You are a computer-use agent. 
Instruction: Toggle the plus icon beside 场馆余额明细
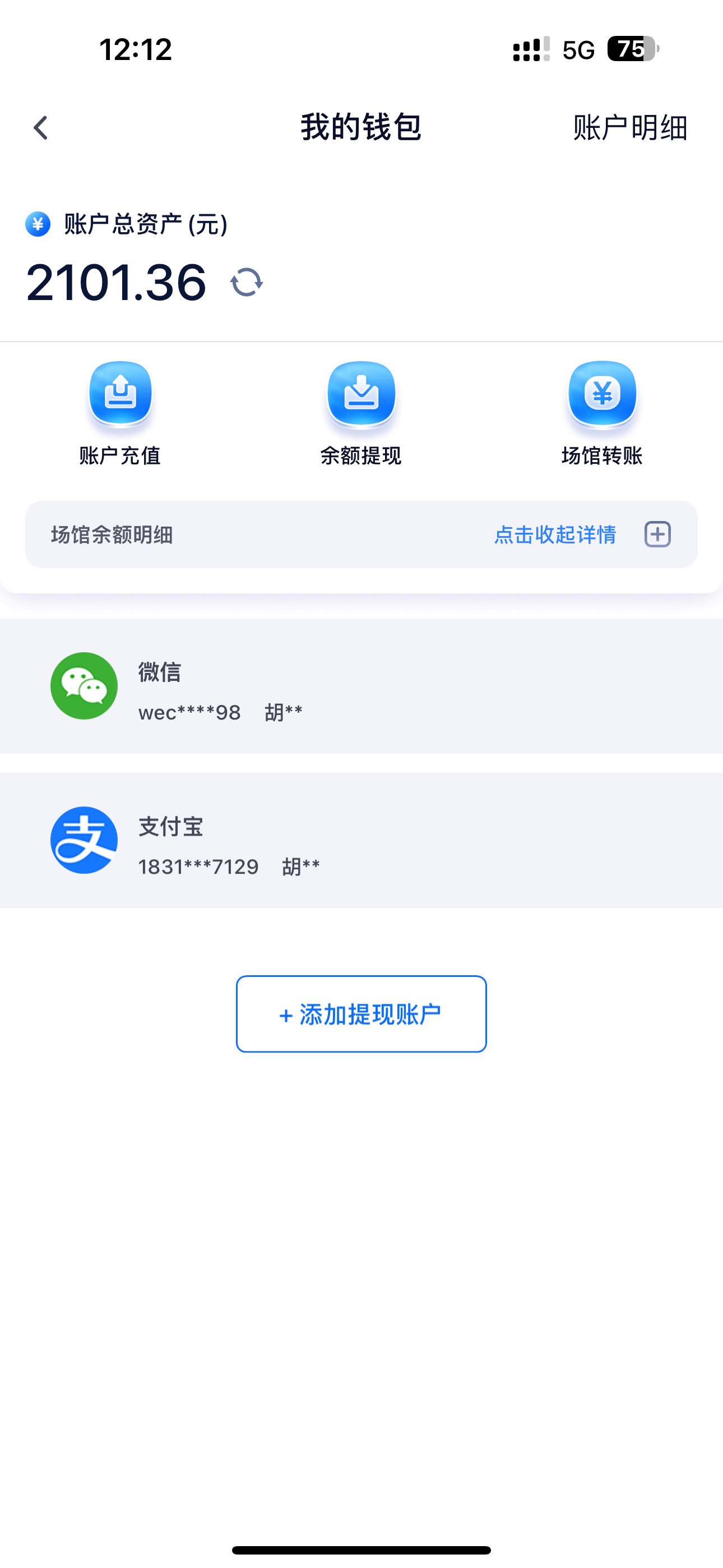(657, 534)
